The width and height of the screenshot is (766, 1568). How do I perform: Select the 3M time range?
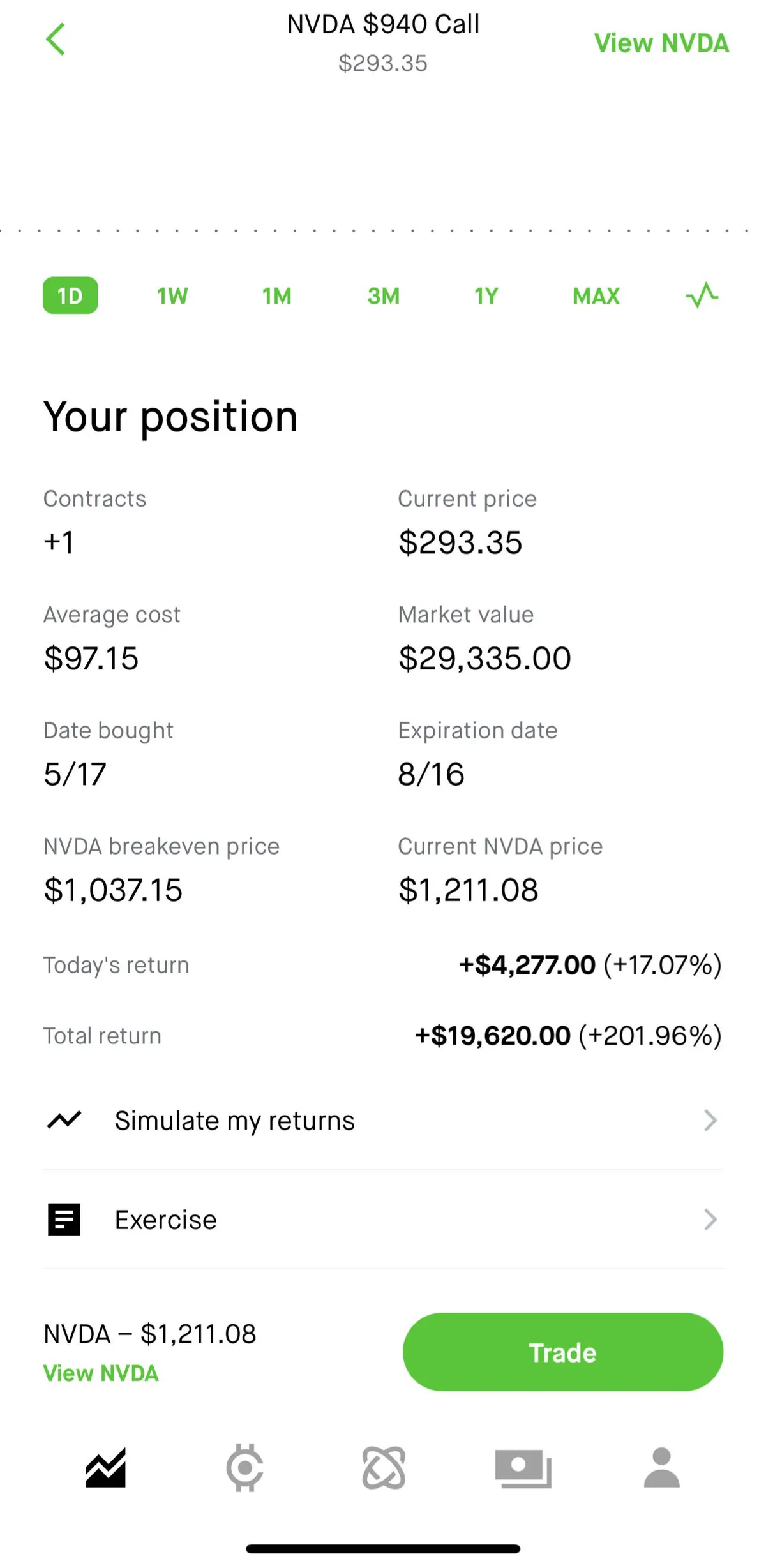coord(383,295)
